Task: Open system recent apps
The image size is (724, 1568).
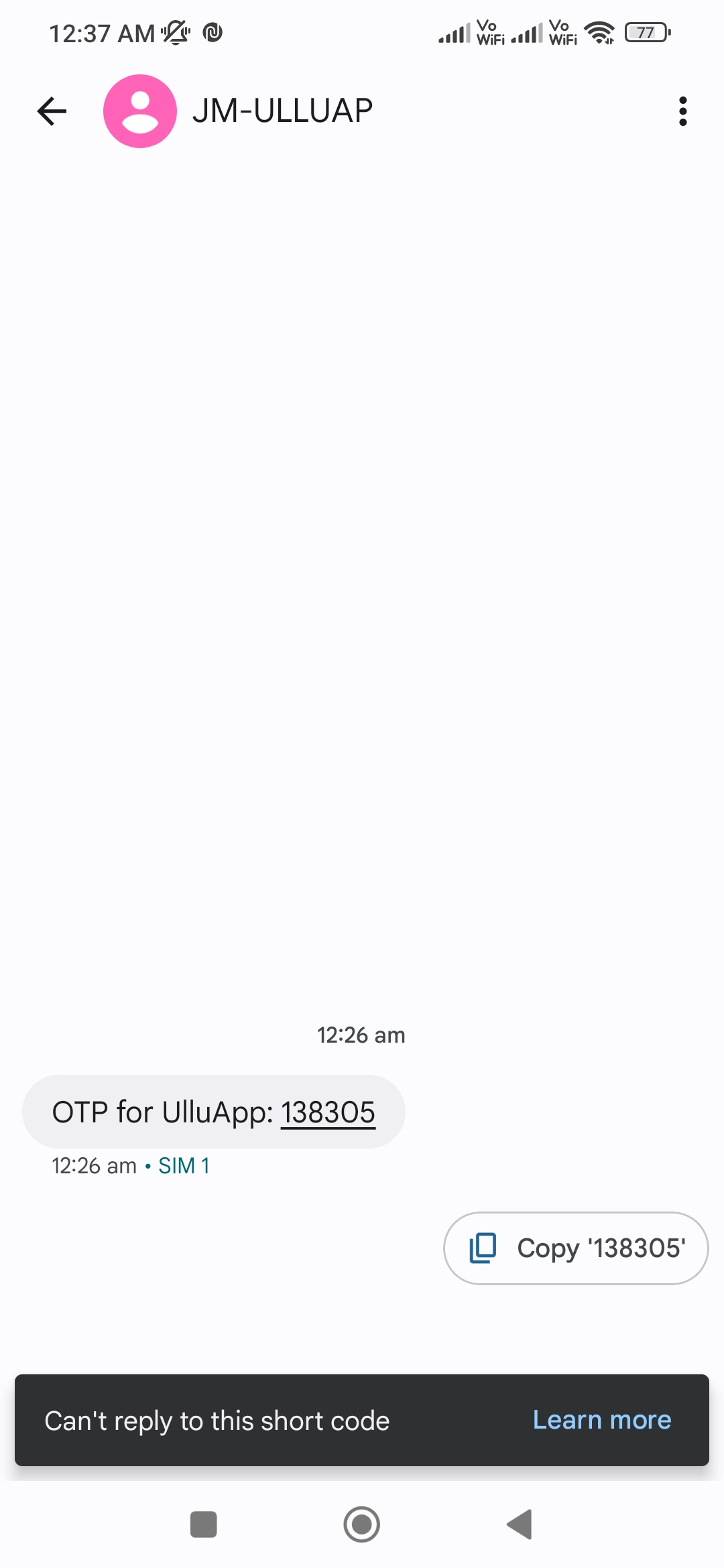Action: pos(204,1524)
